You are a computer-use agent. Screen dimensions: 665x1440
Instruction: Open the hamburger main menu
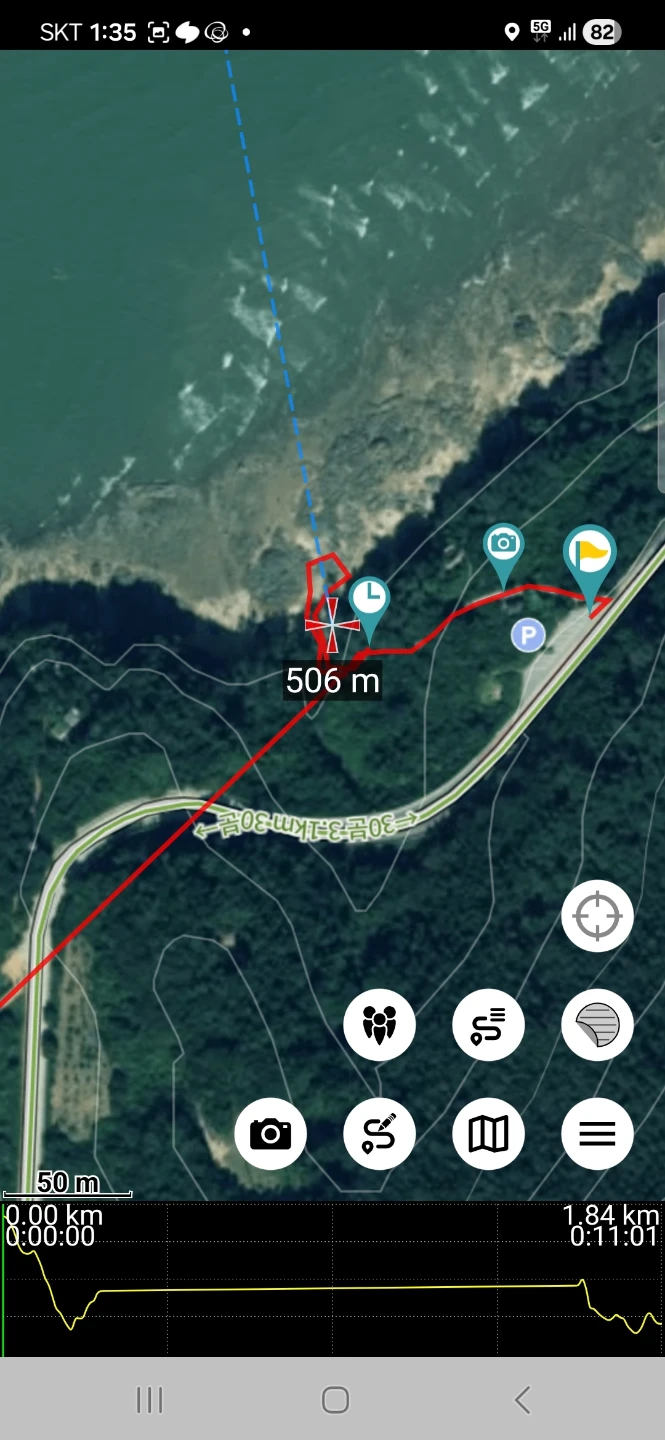(597, 1134)
